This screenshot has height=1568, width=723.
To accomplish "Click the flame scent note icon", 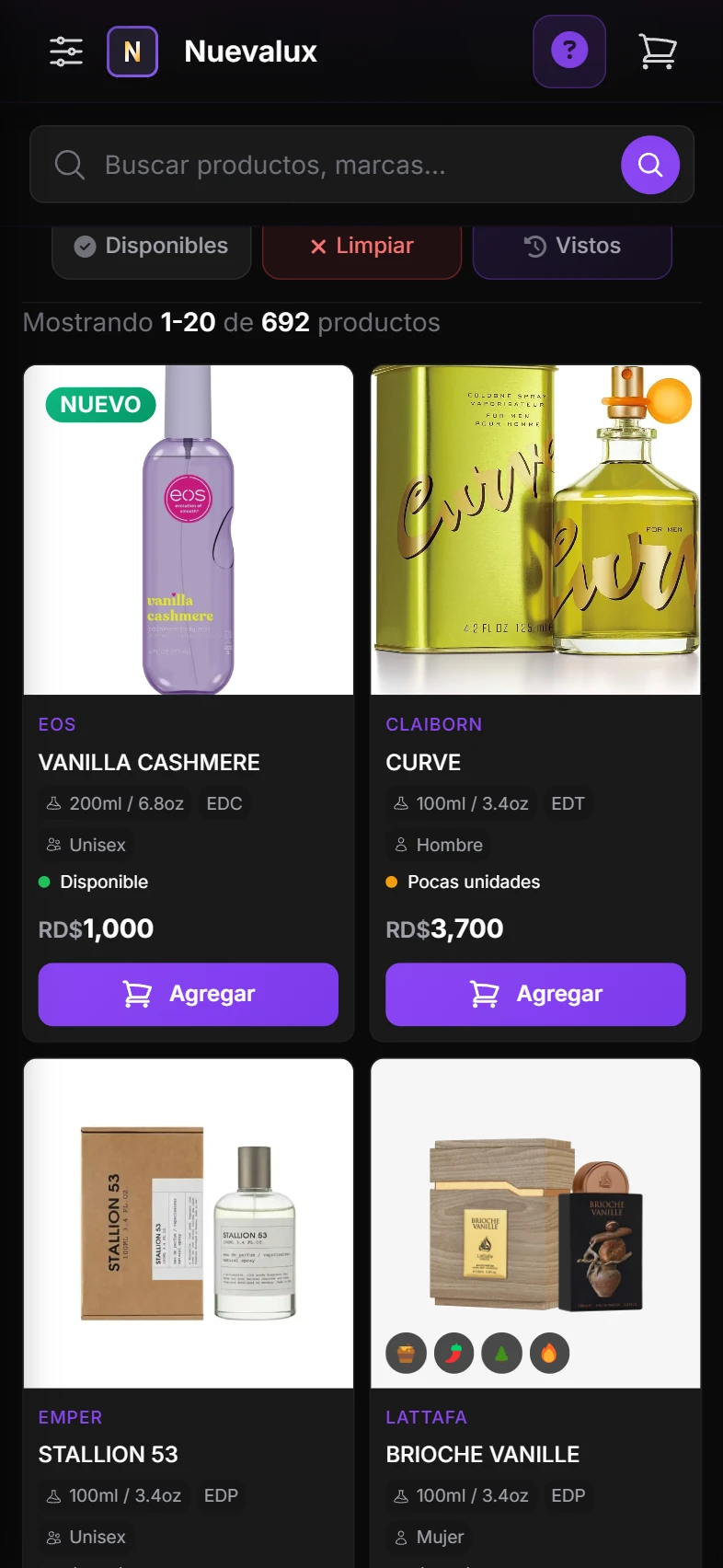I will pyautogui.click(x=549, y=1353).
